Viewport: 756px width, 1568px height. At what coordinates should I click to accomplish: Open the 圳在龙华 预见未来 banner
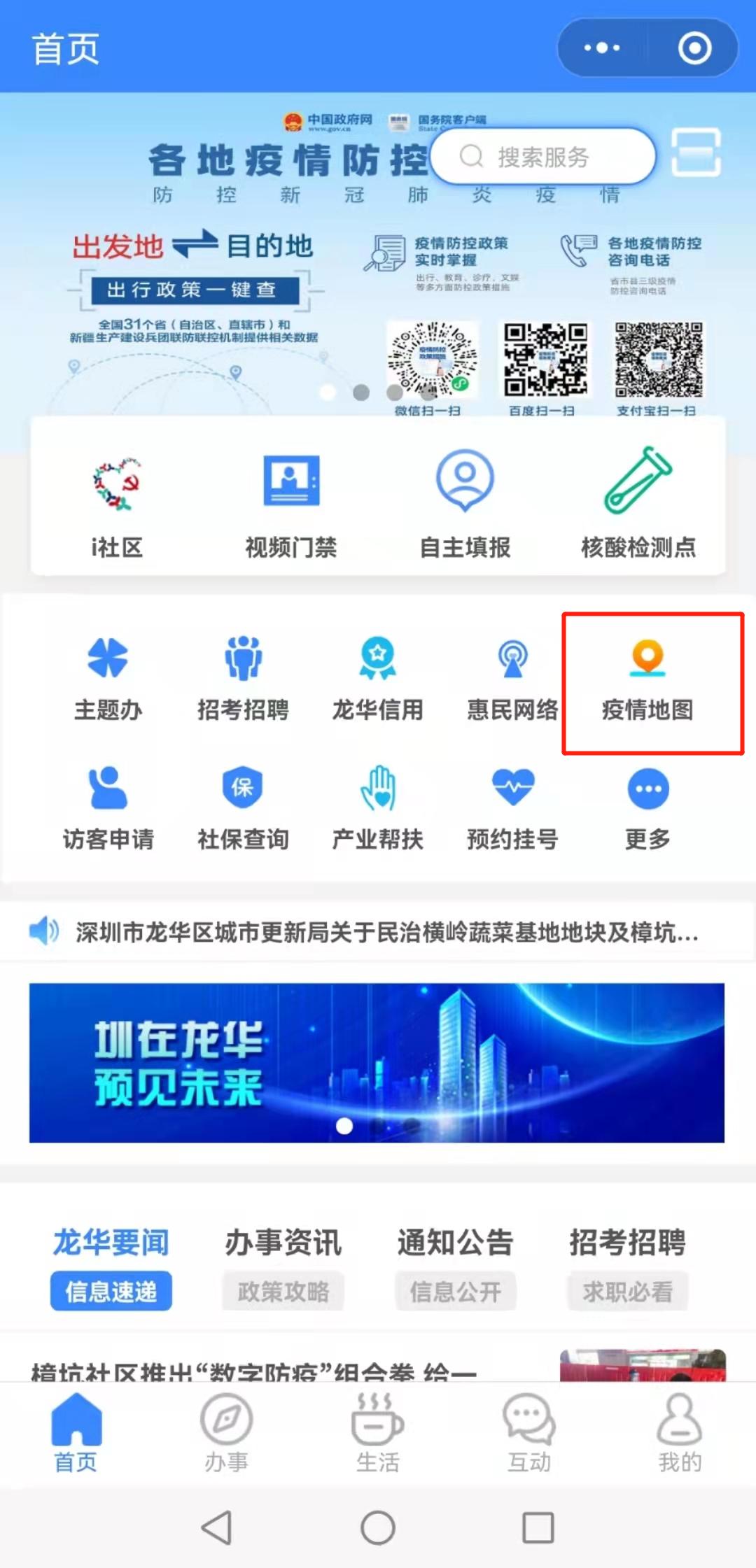point(377,1063)
